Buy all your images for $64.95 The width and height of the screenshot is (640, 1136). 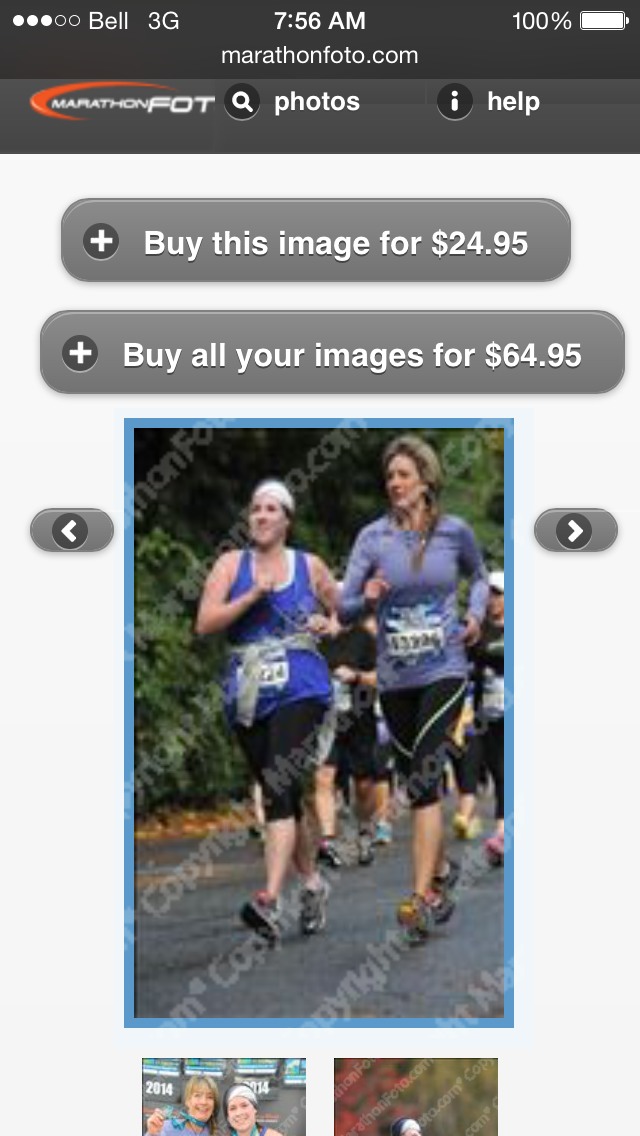coord(332,354)
